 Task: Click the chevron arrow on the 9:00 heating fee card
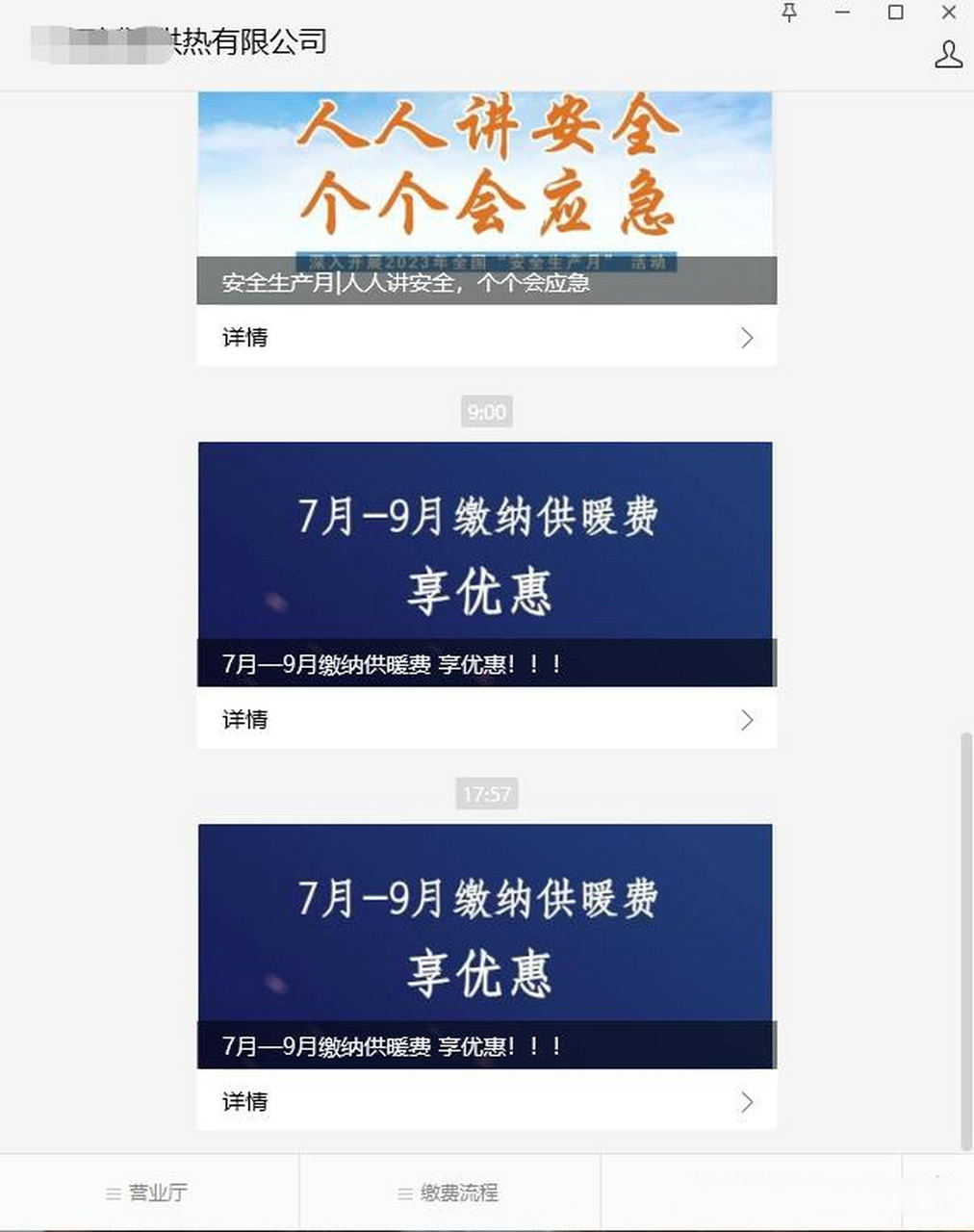(746, 720)
